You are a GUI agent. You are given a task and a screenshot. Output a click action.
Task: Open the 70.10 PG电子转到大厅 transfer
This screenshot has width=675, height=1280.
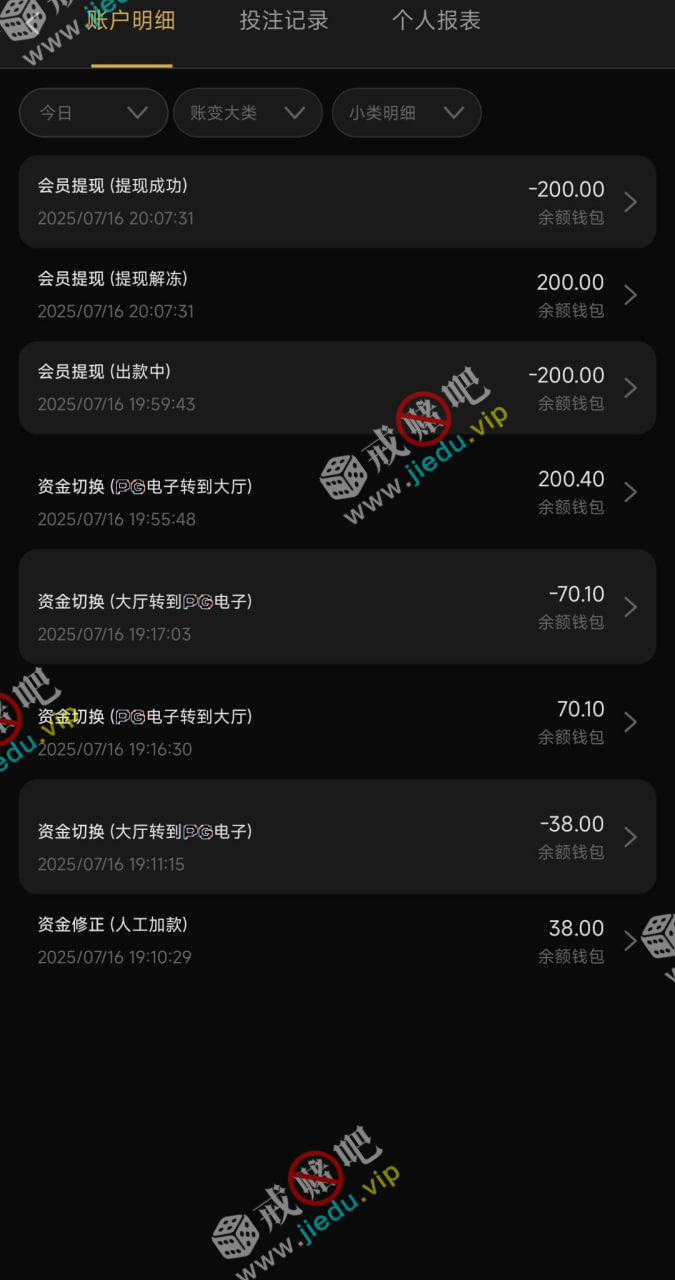(x=337, y=722)
